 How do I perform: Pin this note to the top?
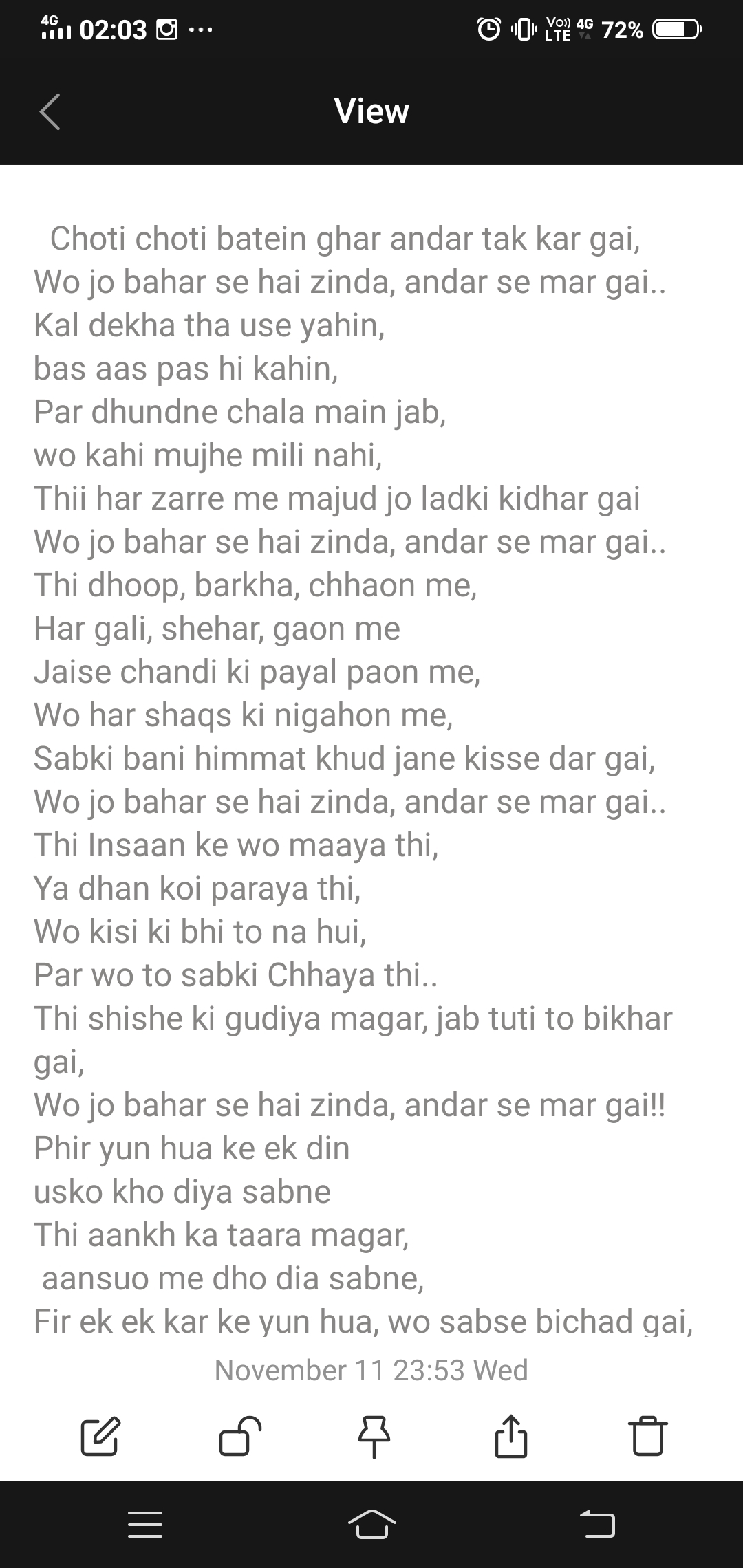[374, 1436]
